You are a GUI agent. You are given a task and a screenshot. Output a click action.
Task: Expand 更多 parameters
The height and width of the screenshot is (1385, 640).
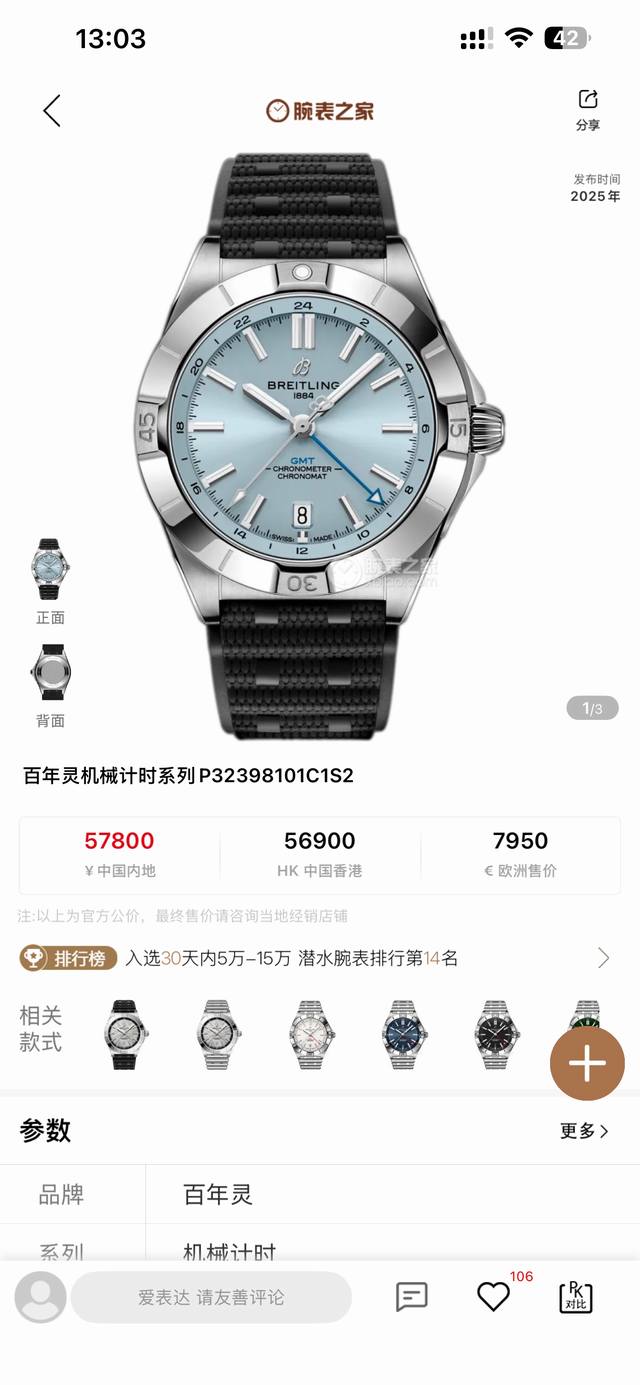pyautogui.click(x=585, y=1131)
